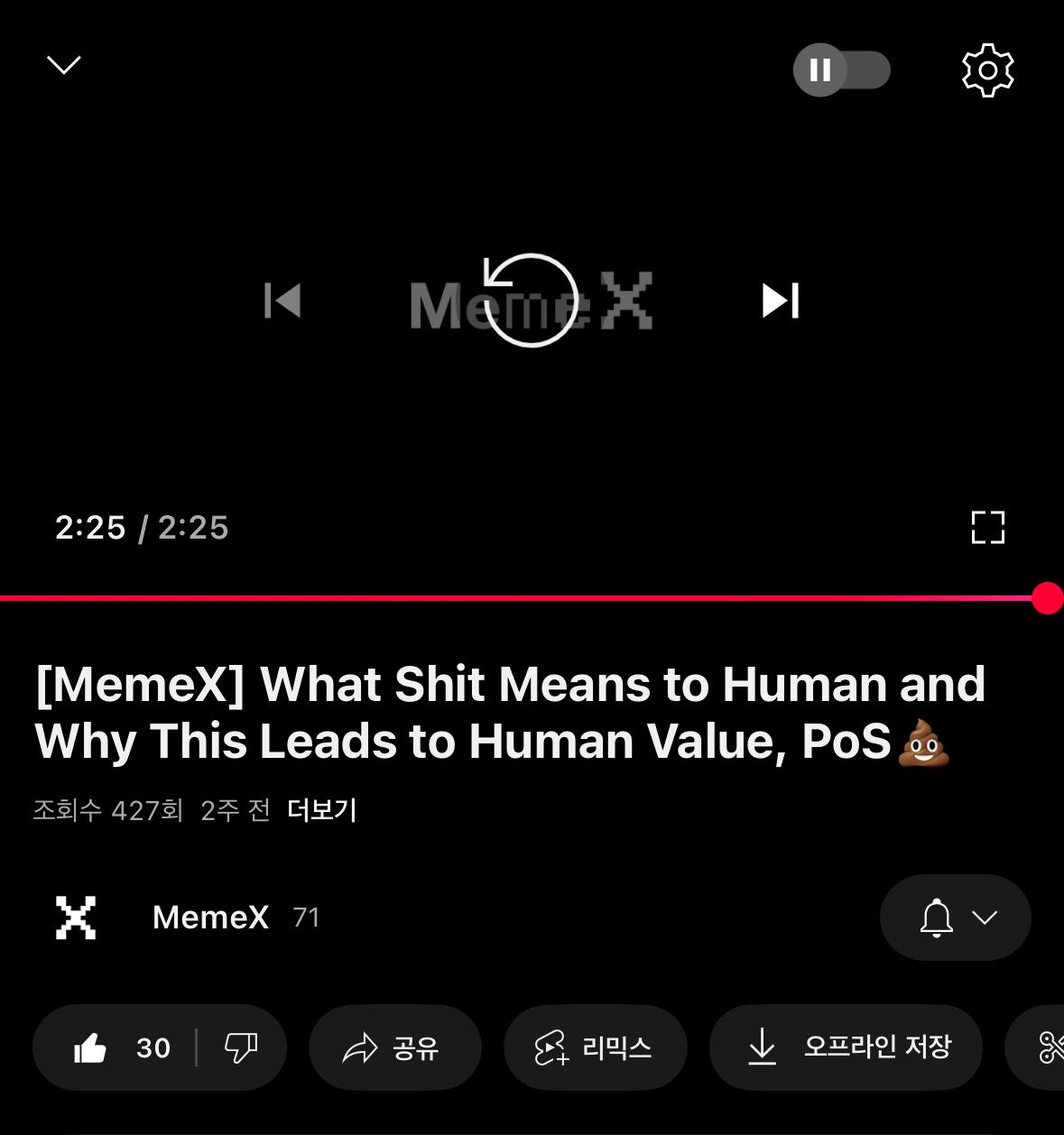Viewport: 1064px width, 1135px height.
Task: Replay the video
Action: coord(531,300)
